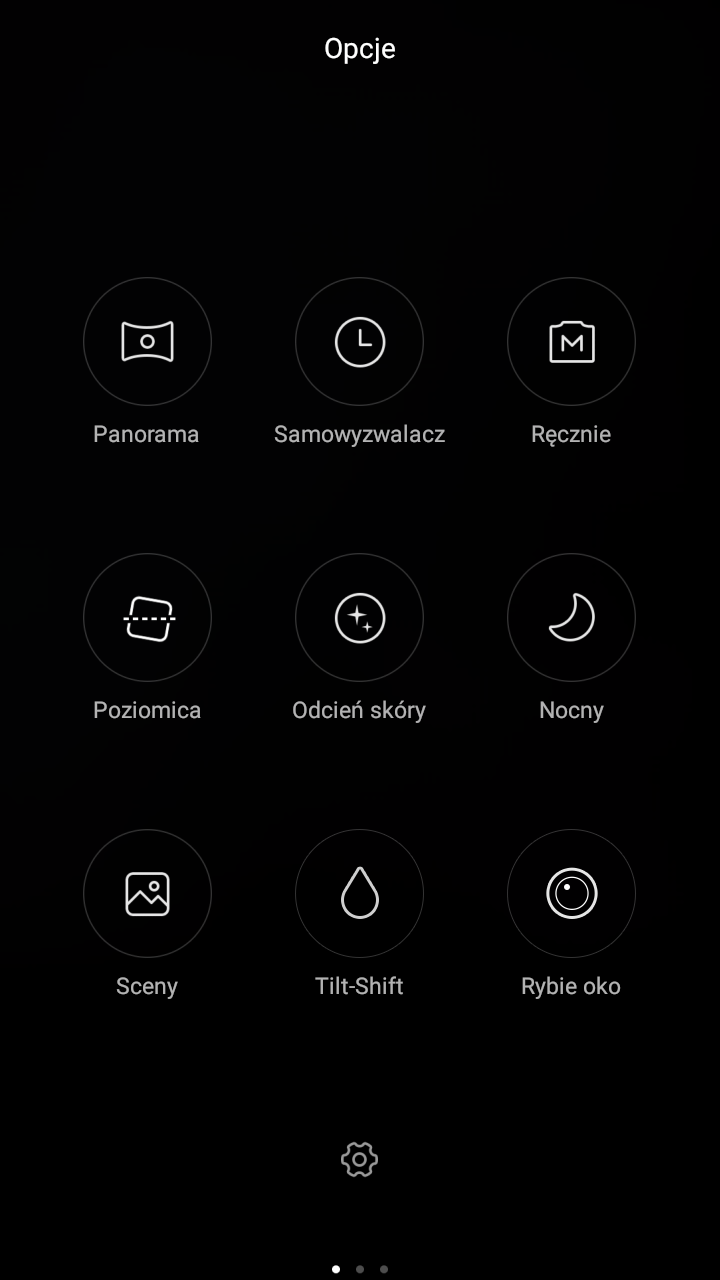Enable the Poziomica level tool
The height and width of the screenshot is (1280, 720).
147,617
